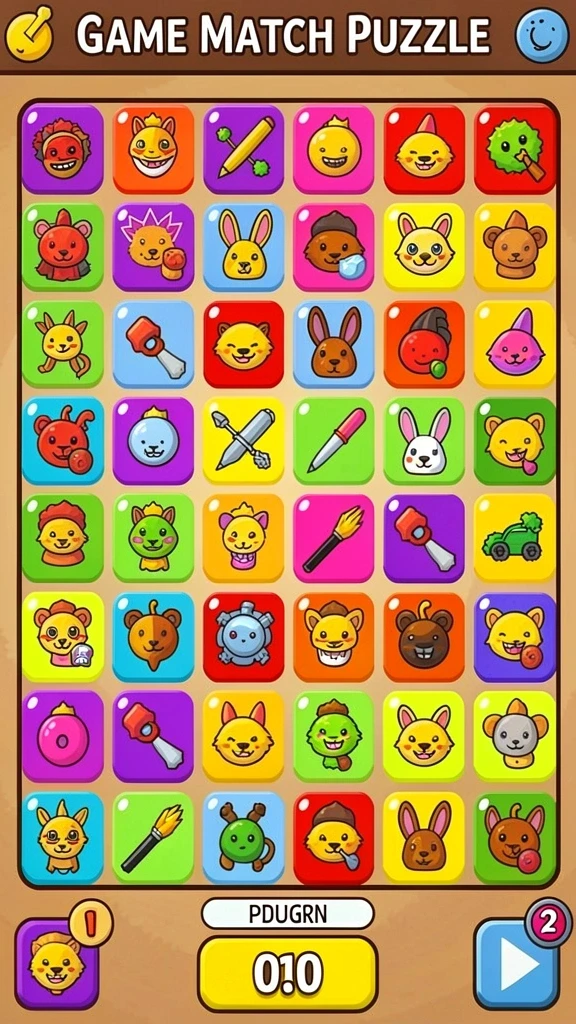
Task: Select the brown bear holding a diamond
Action: 334,247
